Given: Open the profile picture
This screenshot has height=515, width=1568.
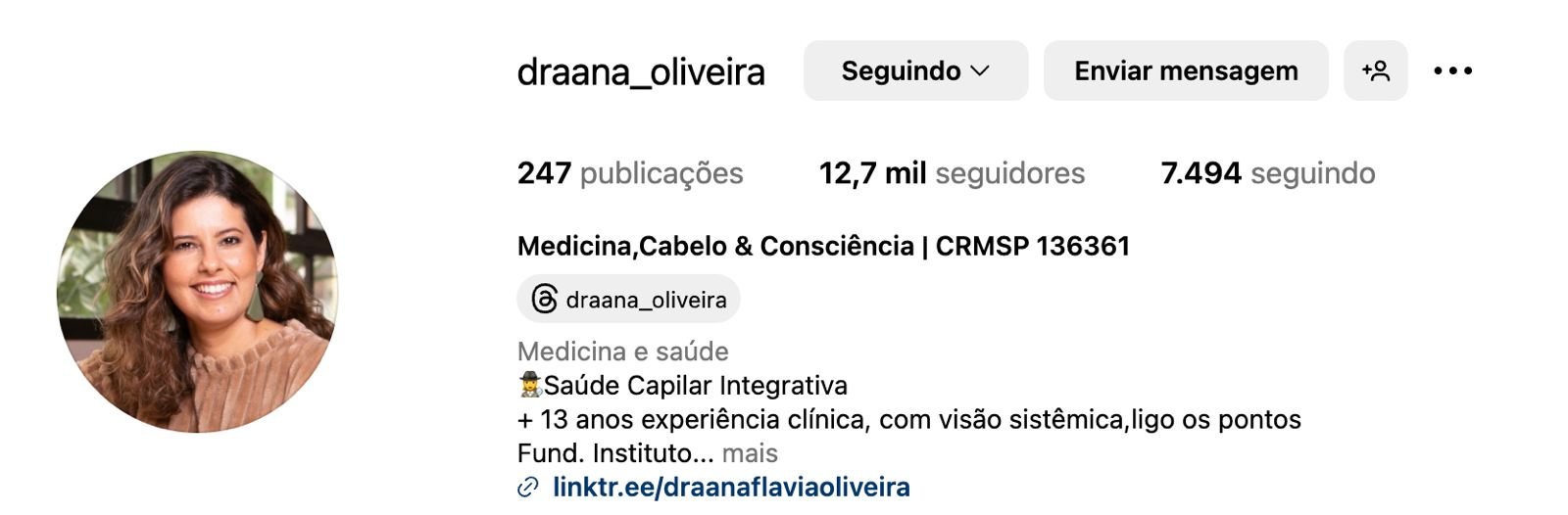Looking at the screenshot, I should click(x=197, y=291).
